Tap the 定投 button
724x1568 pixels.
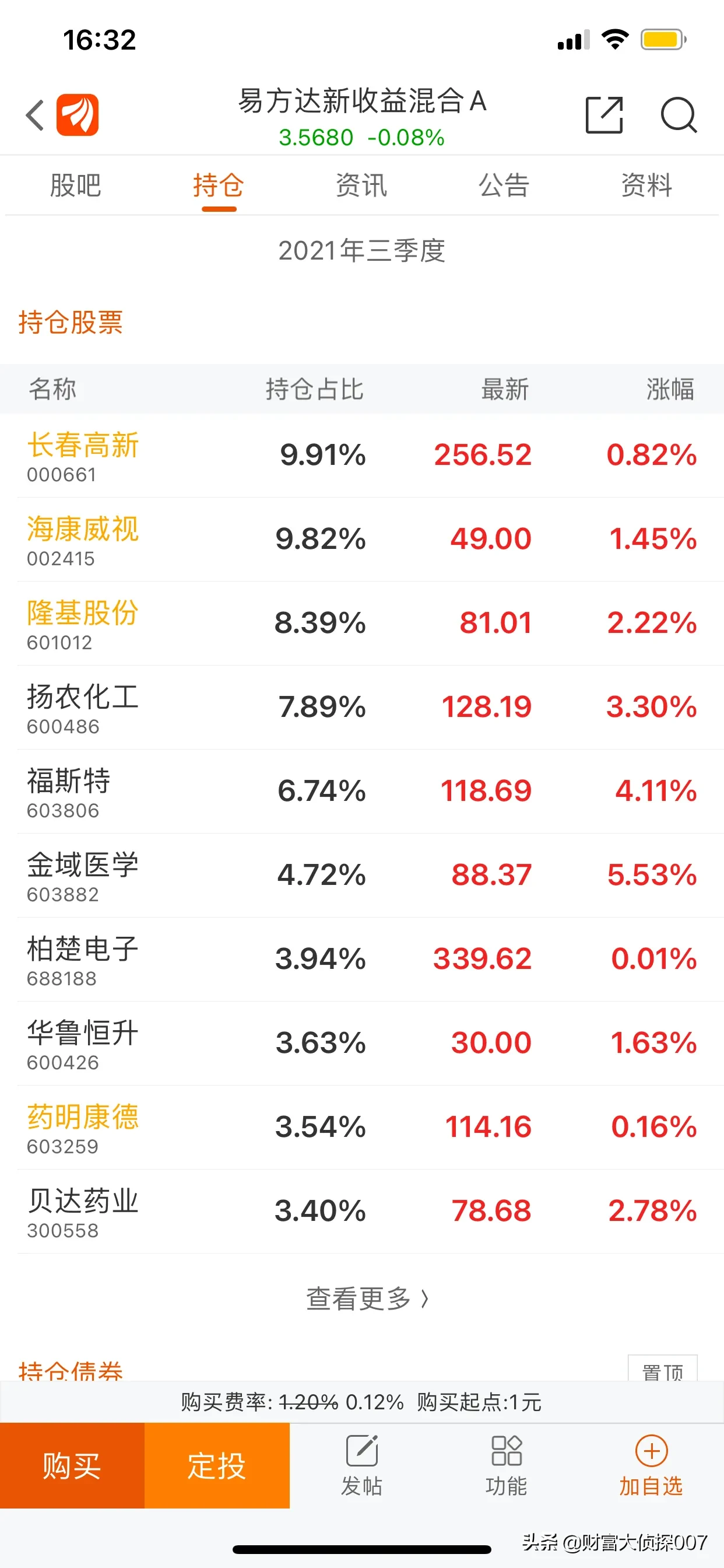point(217,1466)
